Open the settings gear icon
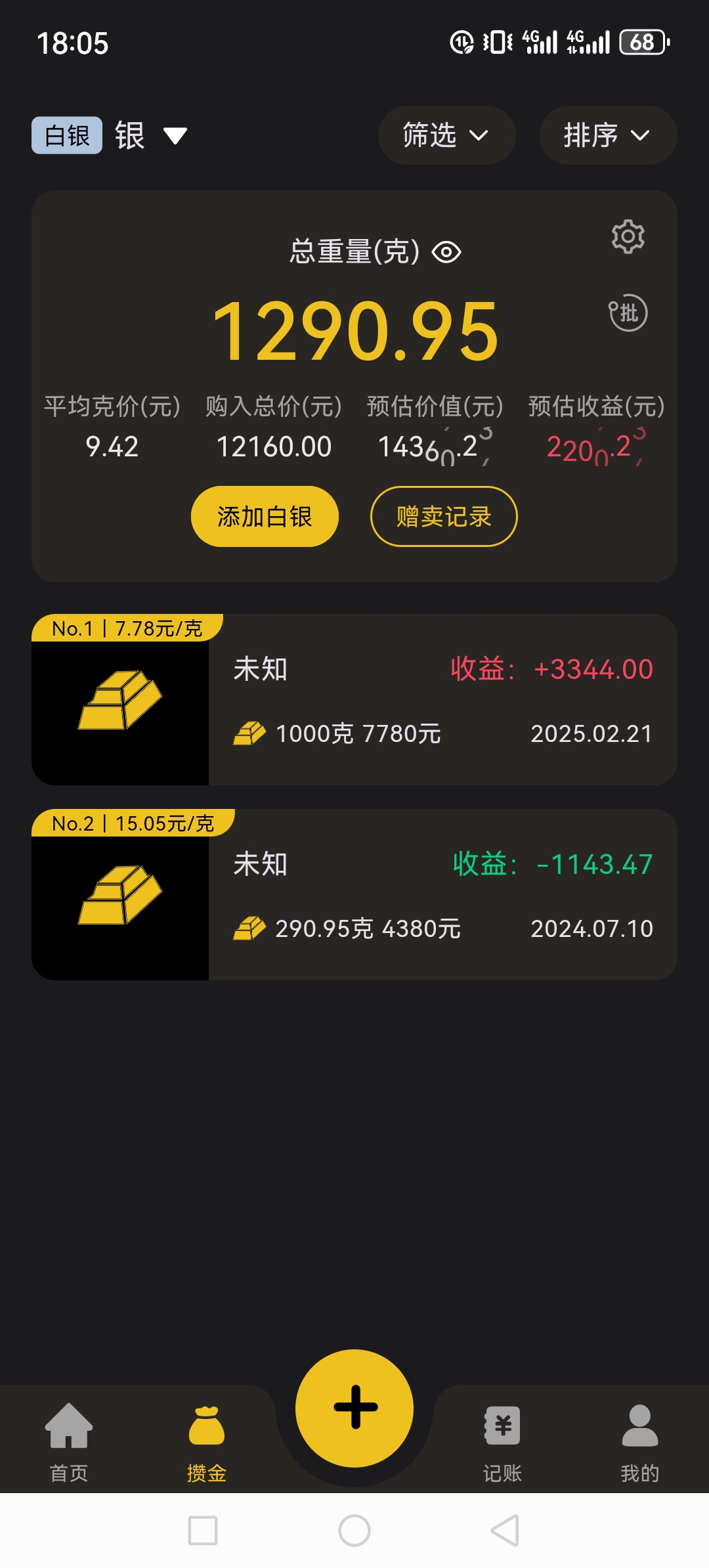 (628, 236)
